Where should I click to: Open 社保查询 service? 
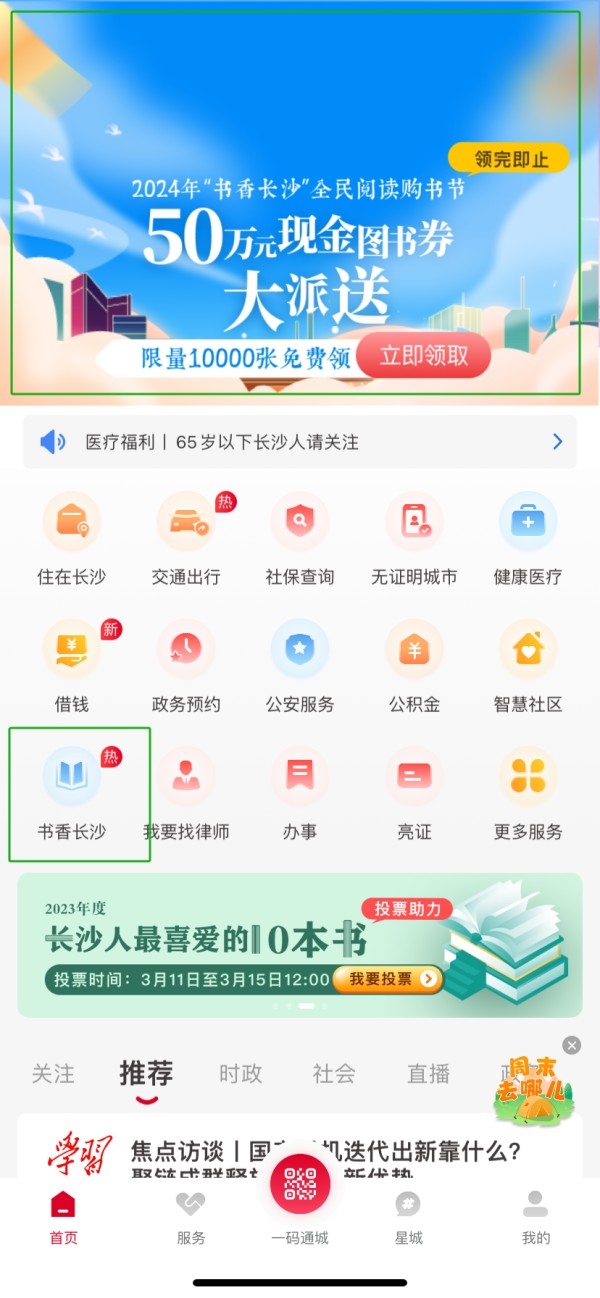tap(300, 538)
